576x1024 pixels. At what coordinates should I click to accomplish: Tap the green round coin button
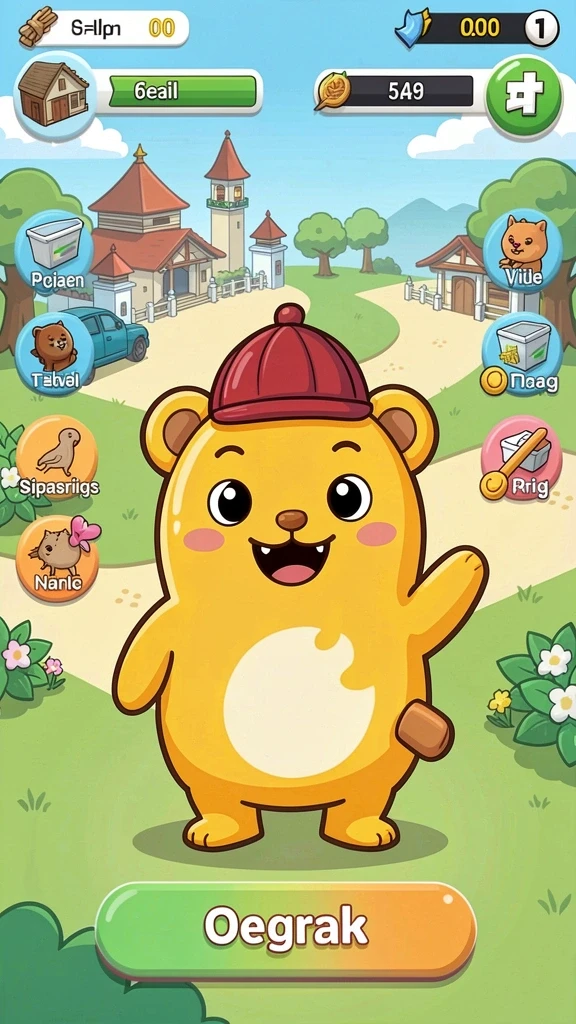click(523, 97)
